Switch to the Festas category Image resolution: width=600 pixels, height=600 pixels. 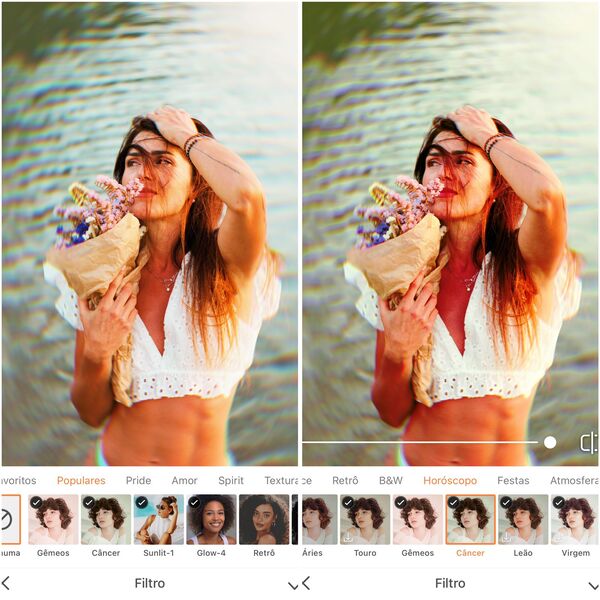pos(513,481)
